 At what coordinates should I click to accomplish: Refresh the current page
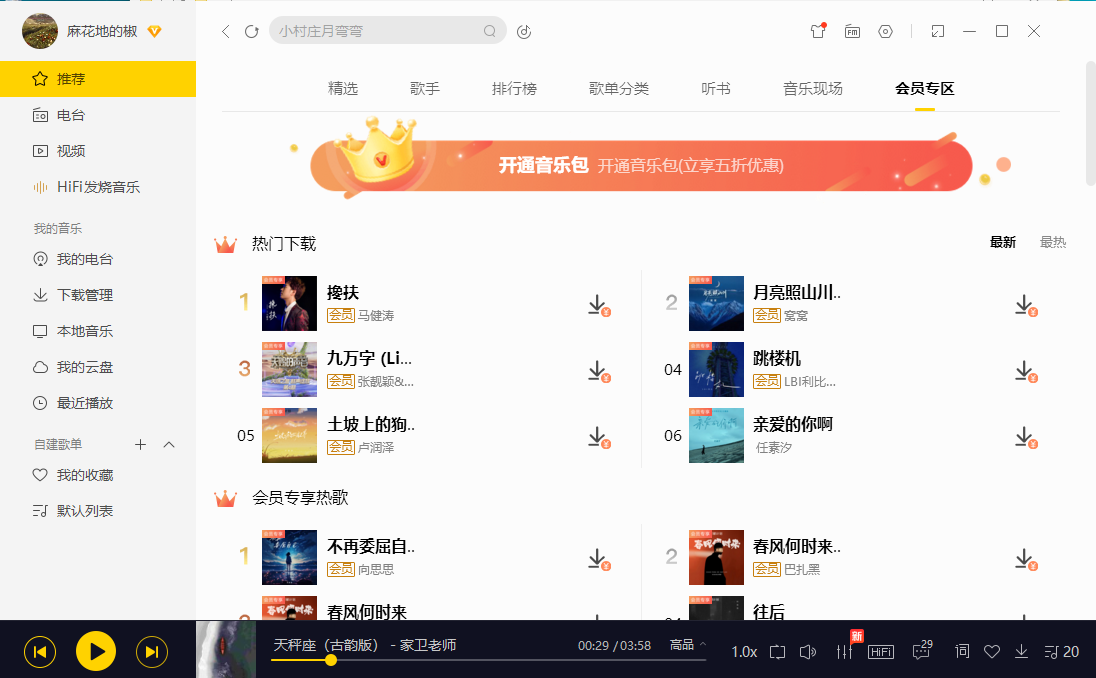[x=252, y=31]
